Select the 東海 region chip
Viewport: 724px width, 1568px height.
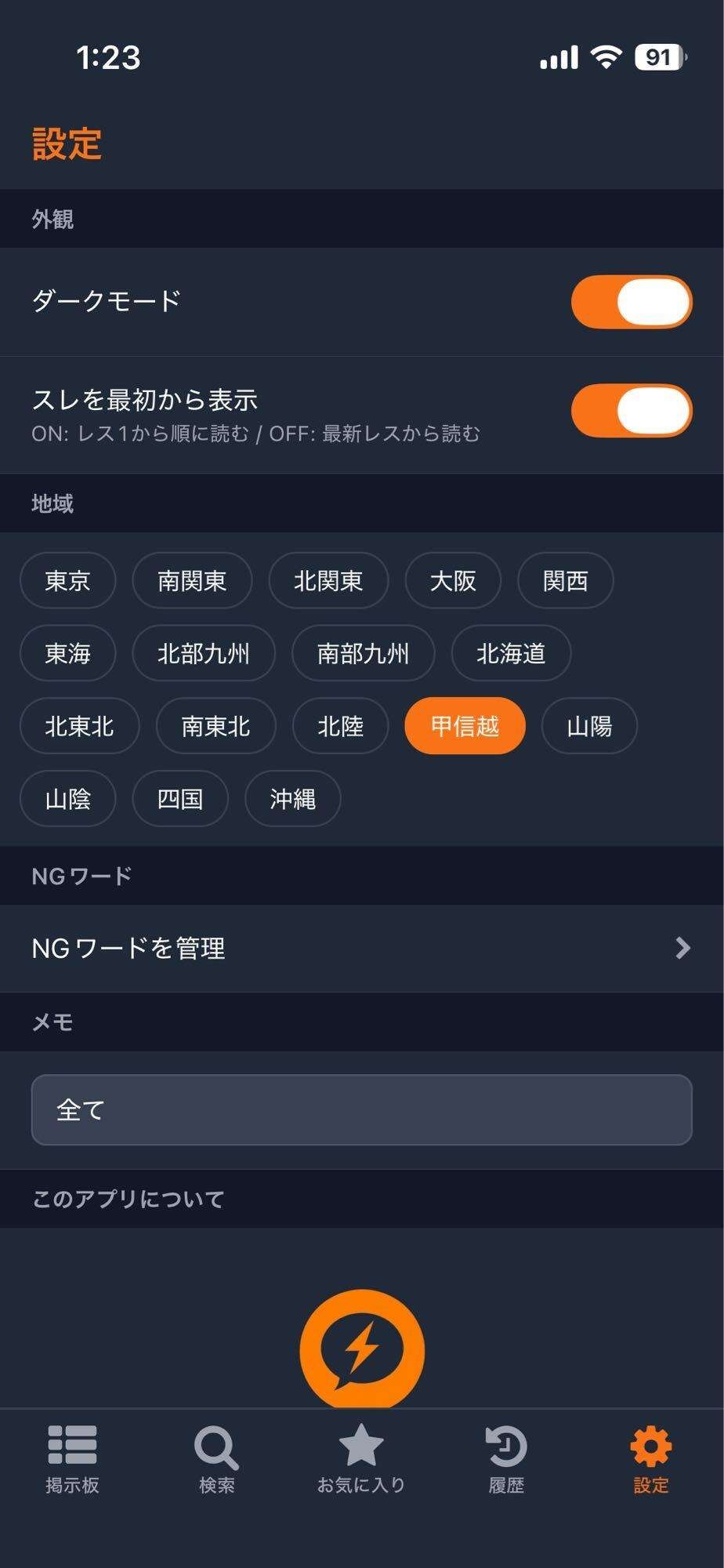point(67,653)
